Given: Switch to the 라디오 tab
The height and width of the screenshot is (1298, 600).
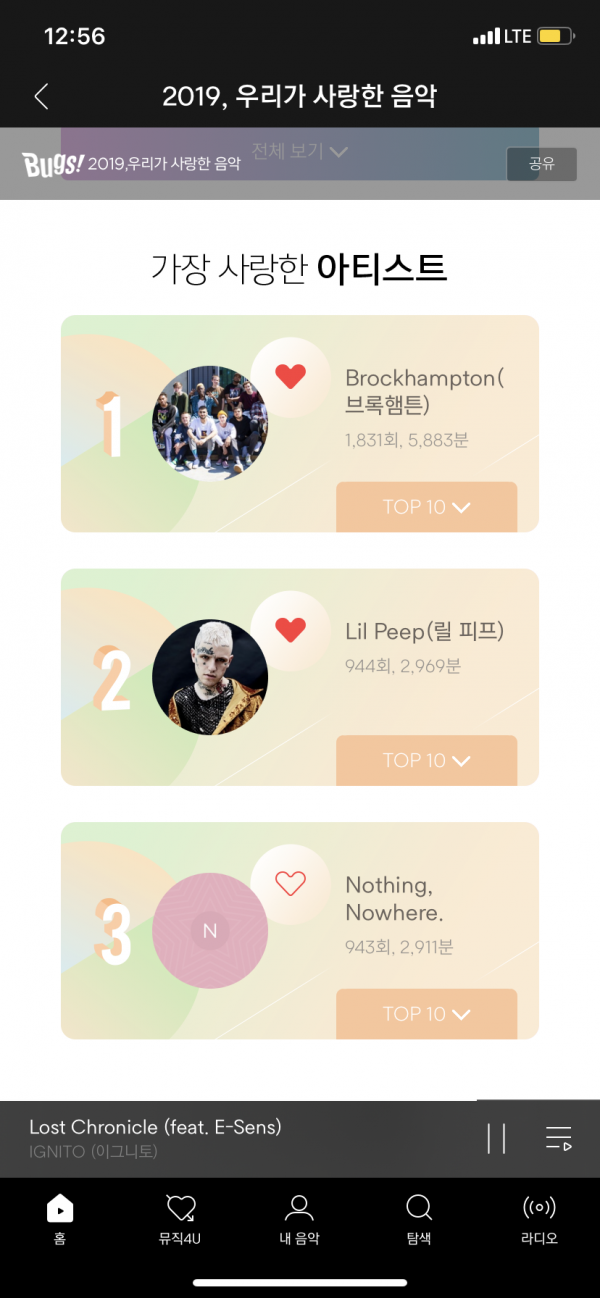Looking at the screenshot, I should pyautogui.click(x=539, y=1218).
